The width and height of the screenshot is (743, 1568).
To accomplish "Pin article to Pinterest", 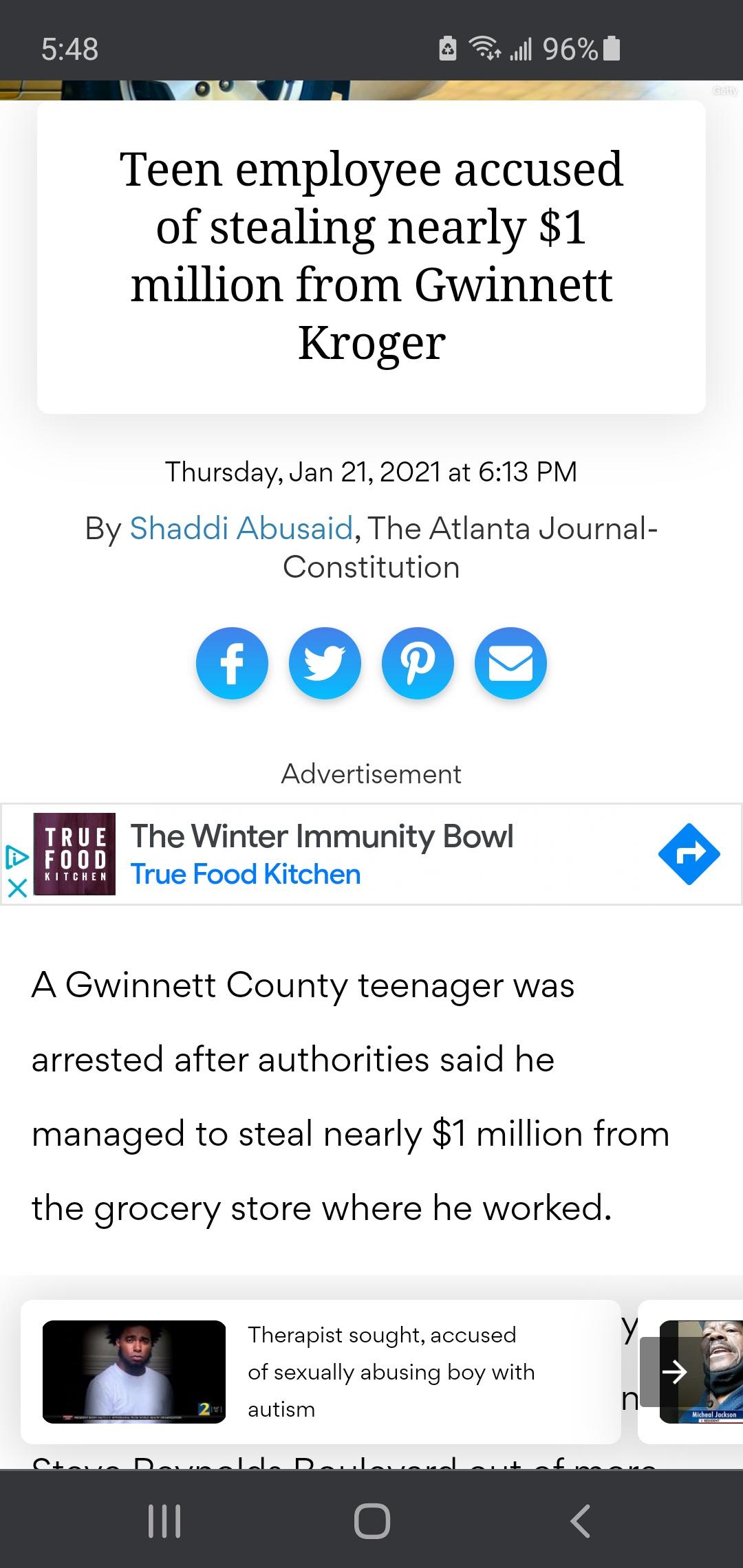I will (x=418, y=664).
